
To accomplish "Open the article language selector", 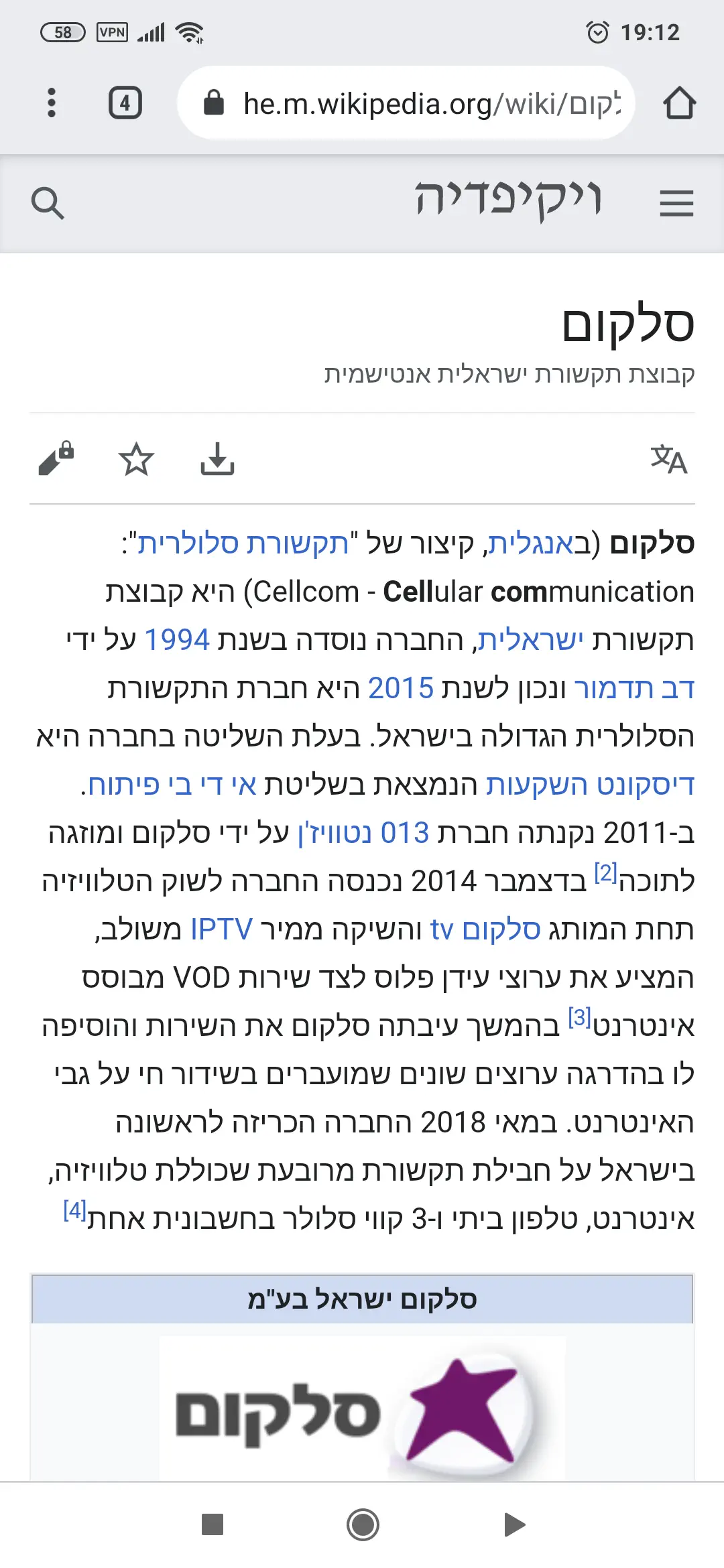I will tap(668, 460).
